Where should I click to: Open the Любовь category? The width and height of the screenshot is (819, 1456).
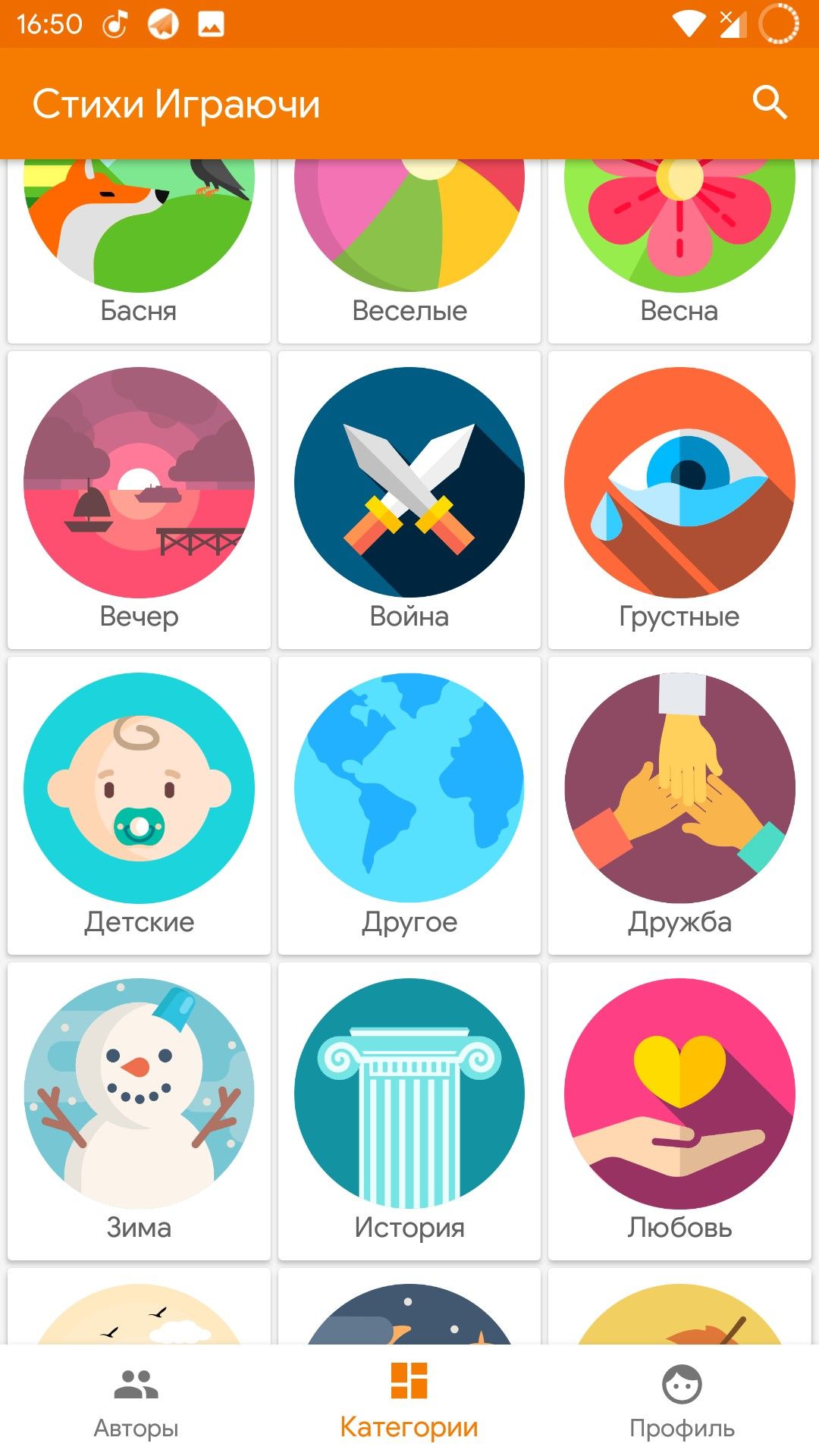(x=679, y=1111)
